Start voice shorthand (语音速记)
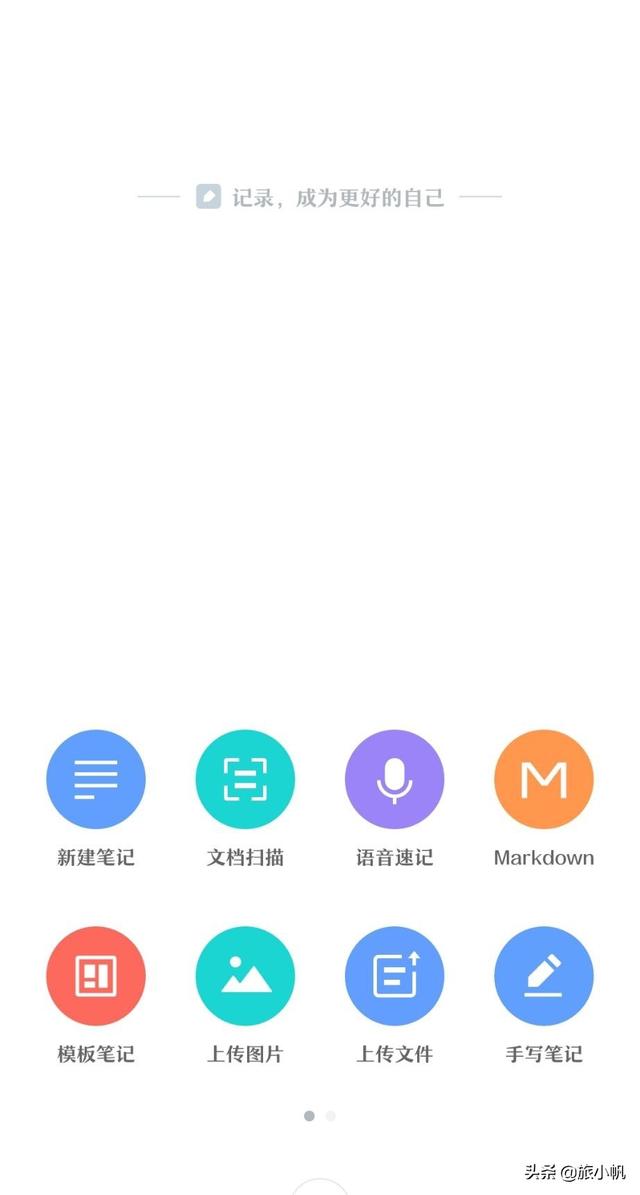Viewport: 640px width, 1195px height. click(394, 779)
